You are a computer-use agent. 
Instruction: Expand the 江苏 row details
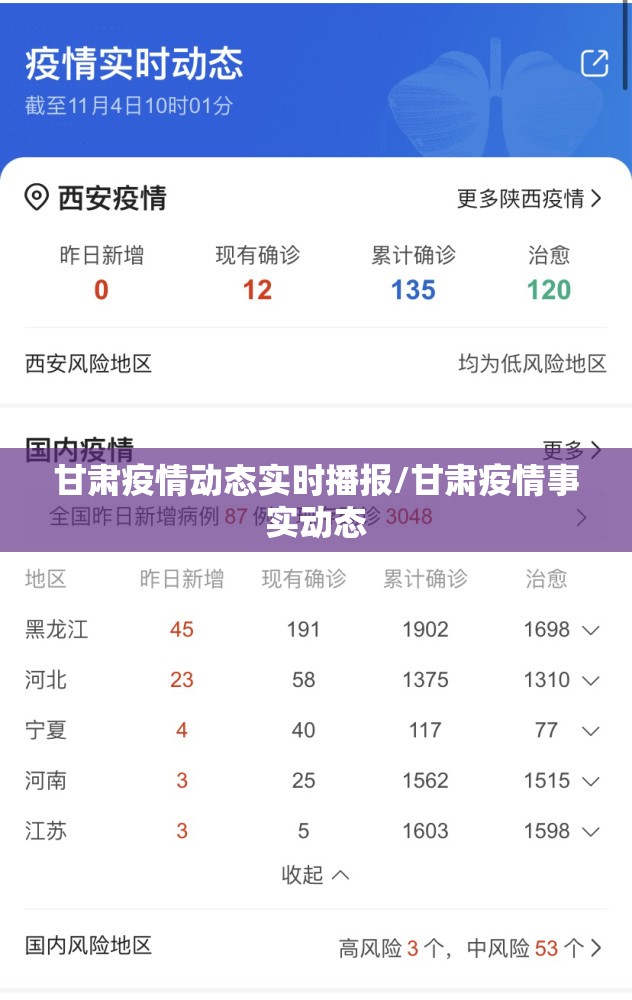coord(591,831)
